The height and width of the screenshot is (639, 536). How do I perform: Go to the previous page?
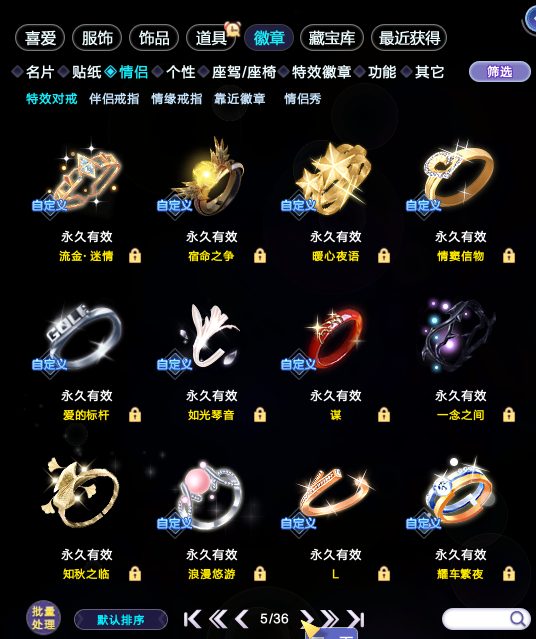[x=242, y=619]
